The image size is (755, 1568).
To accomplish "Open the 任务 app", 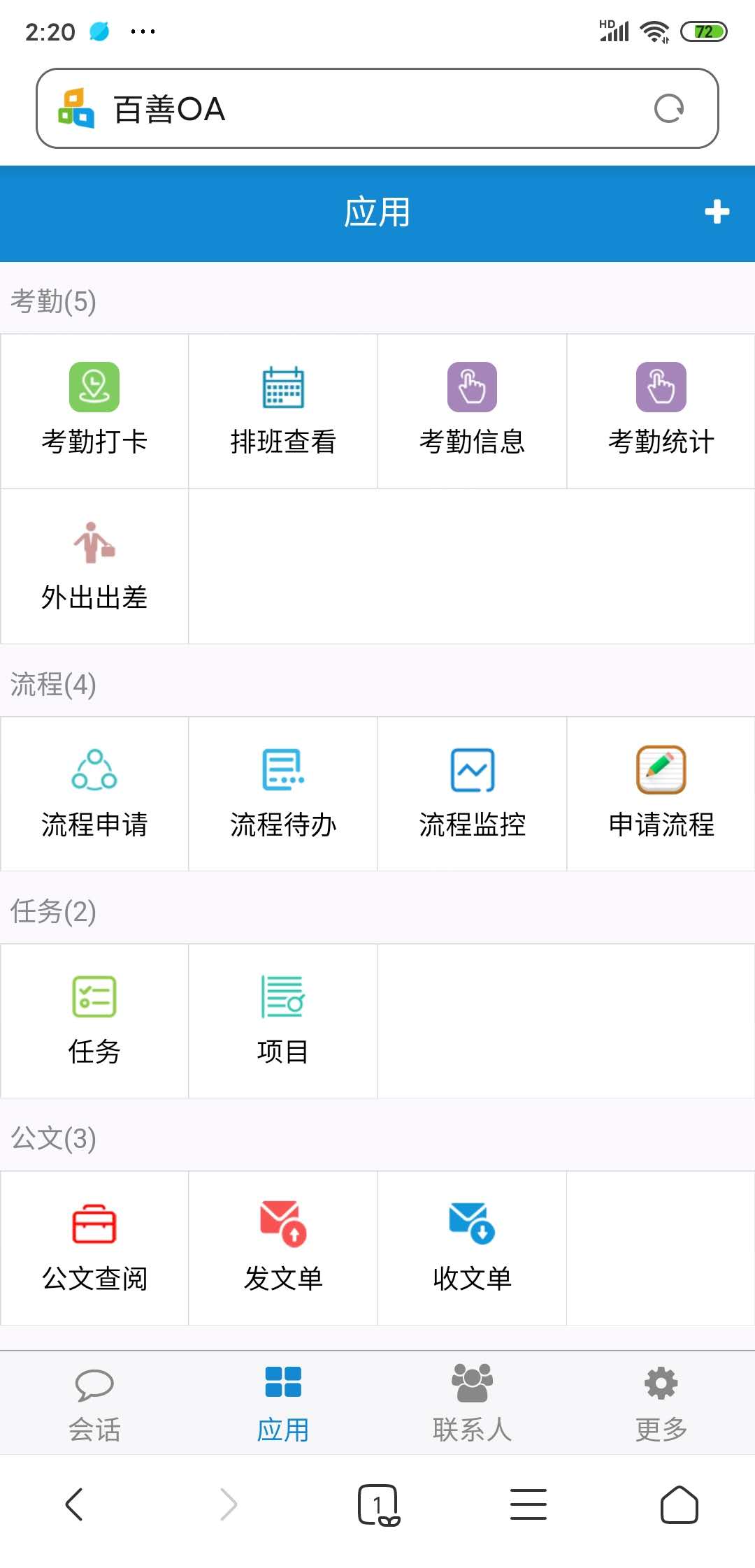I will tap(94, 1021).
